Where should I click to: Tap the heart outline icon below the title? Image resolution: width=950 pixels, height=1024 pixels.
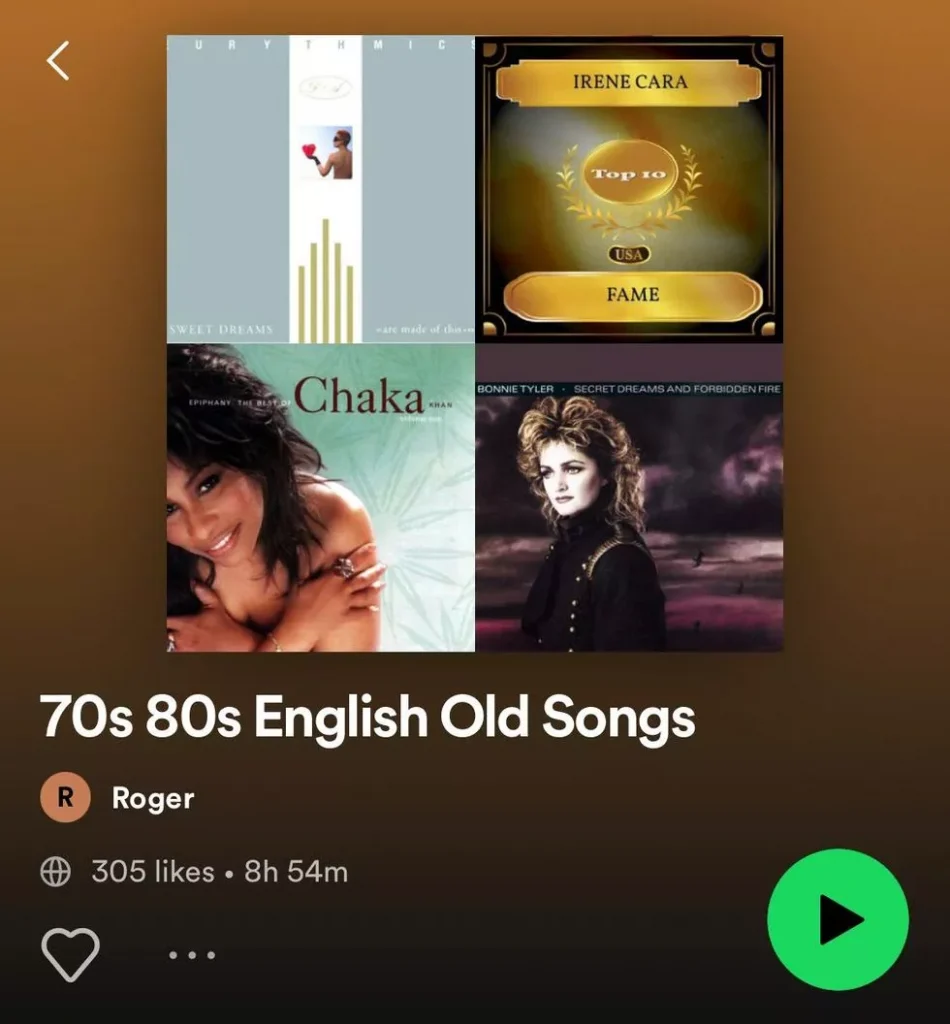tap(70, 953)
